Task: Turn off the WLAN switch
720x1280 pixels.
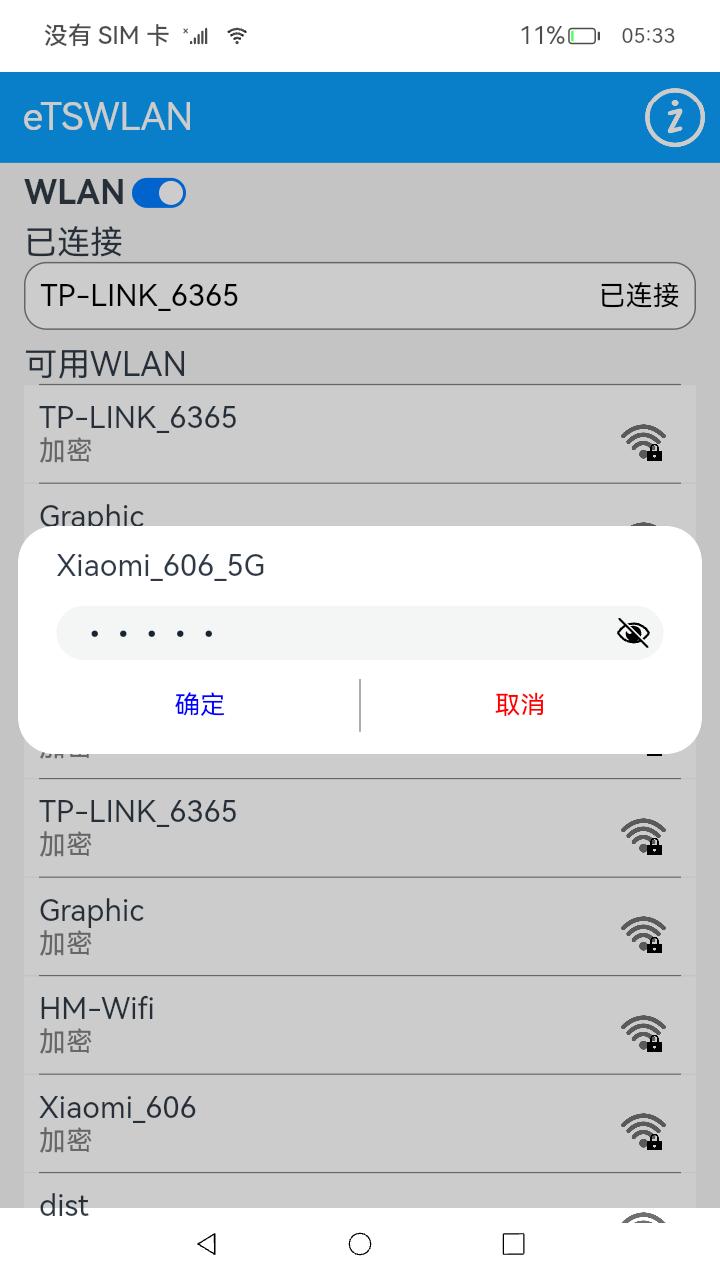Action: point(159,193)
